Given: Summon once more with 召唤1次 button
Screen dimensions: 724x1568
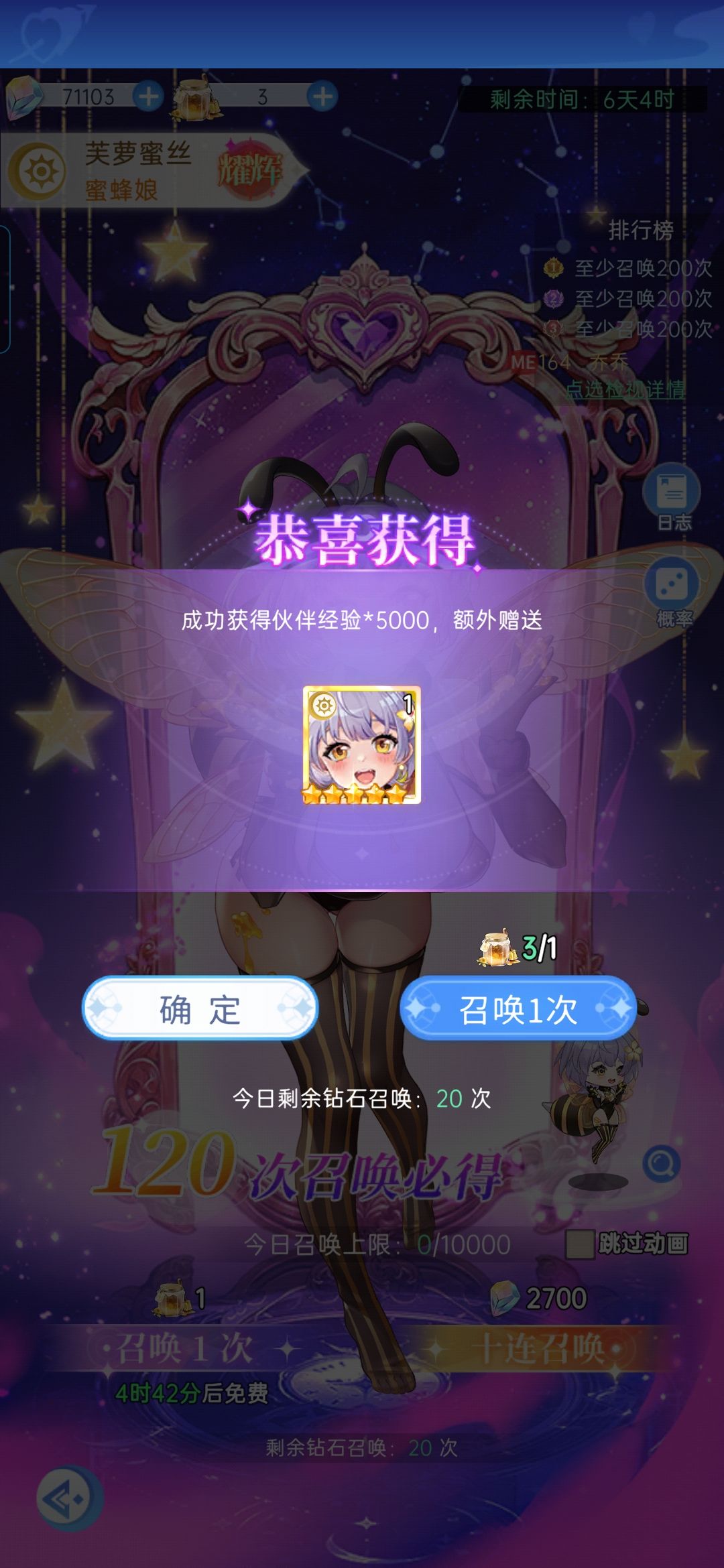Looking at the screenshot, I should [x=518, y=1008].
